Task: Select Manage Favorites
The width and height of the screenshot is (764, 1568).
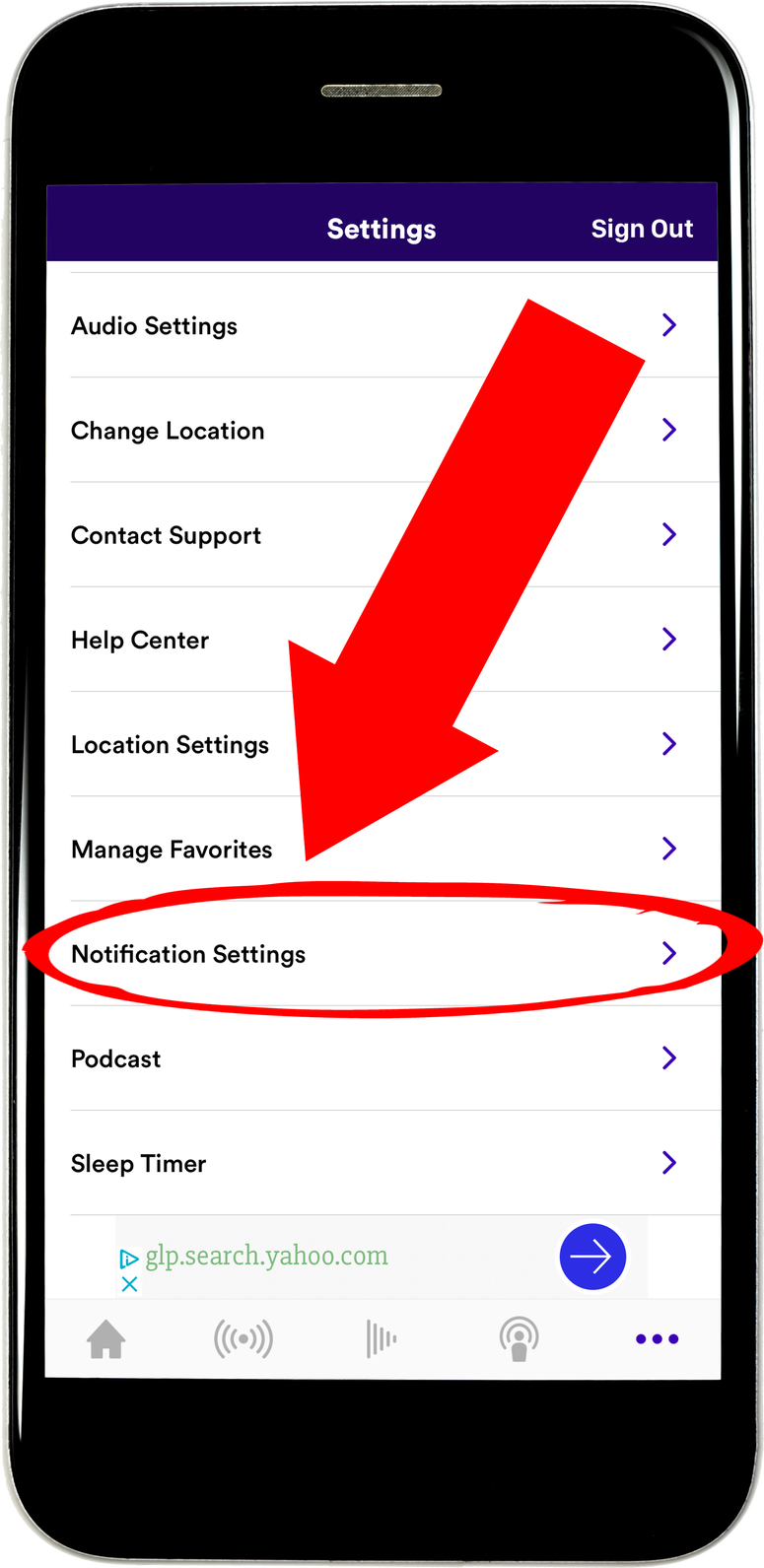Action: pos(383,849)
